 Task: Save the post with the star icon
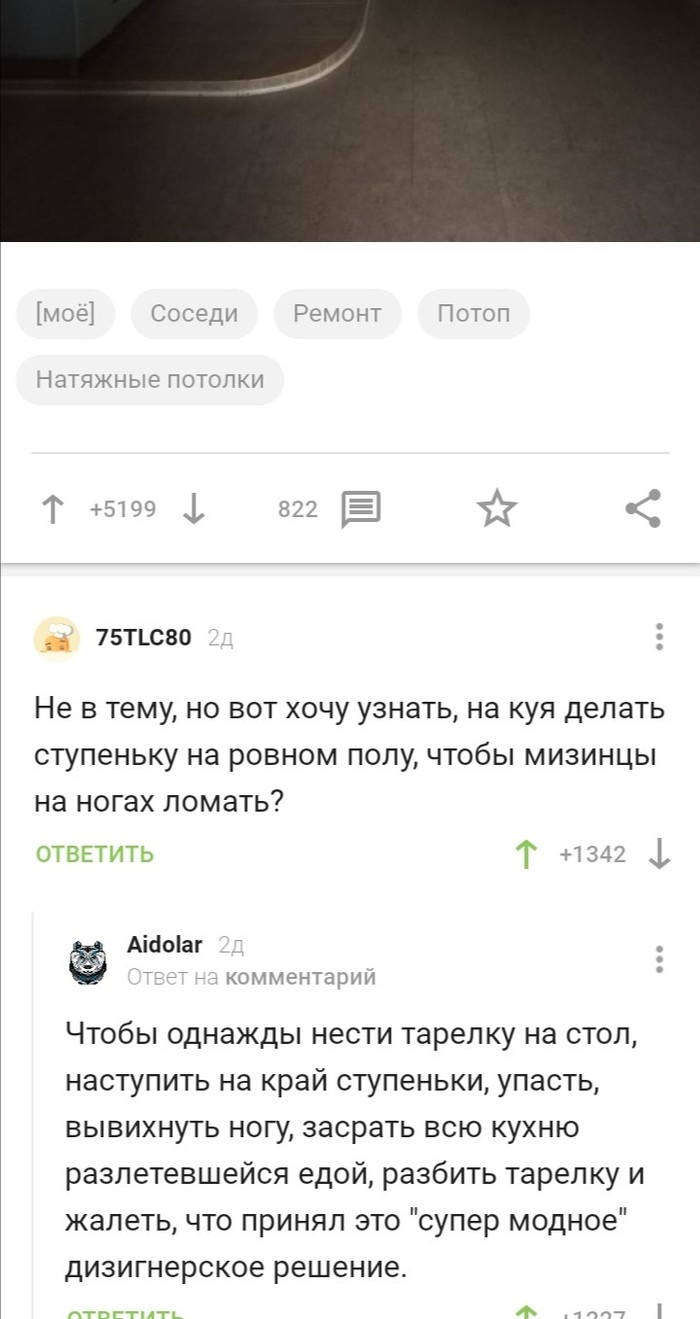point(497,510)
